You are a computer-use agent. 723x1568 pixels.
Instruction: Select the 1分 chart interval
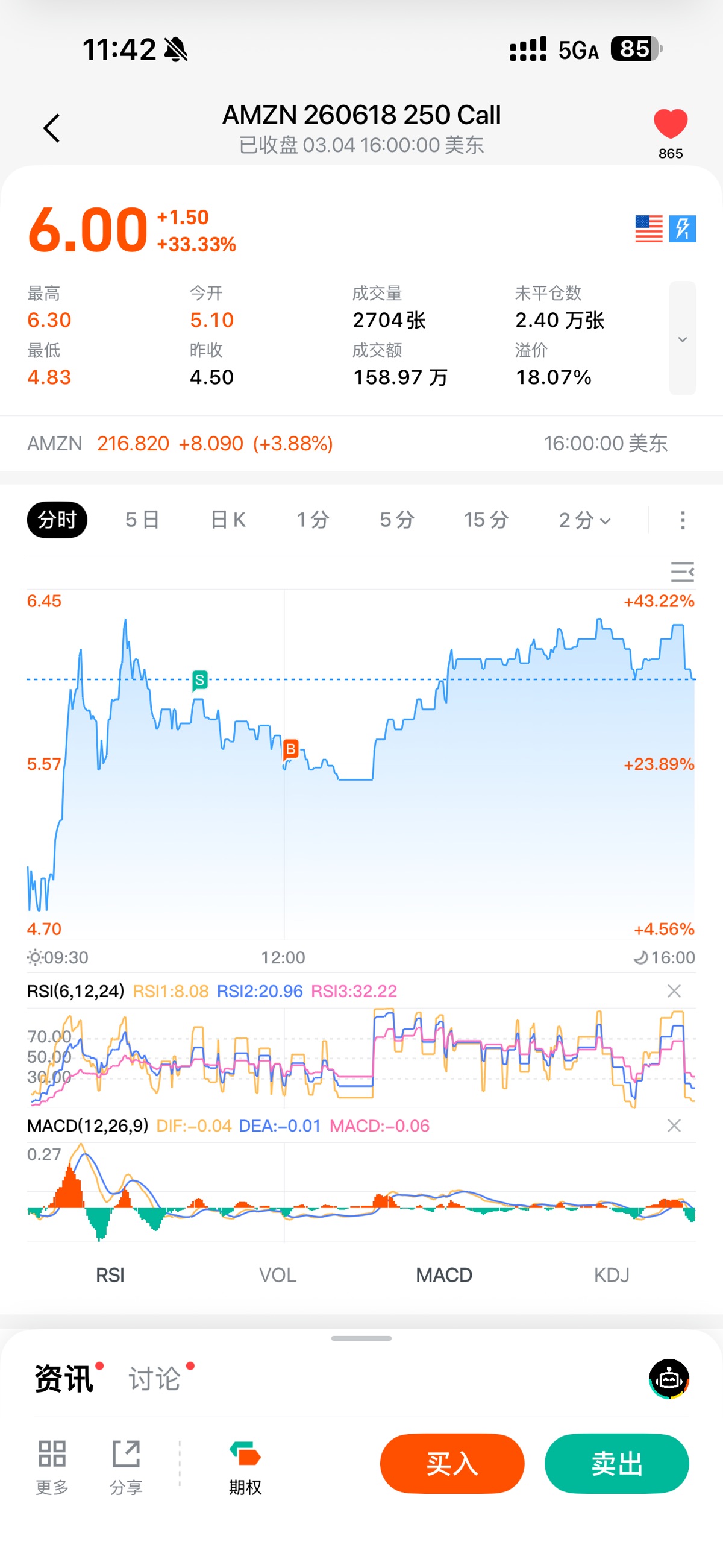[313, 520]
